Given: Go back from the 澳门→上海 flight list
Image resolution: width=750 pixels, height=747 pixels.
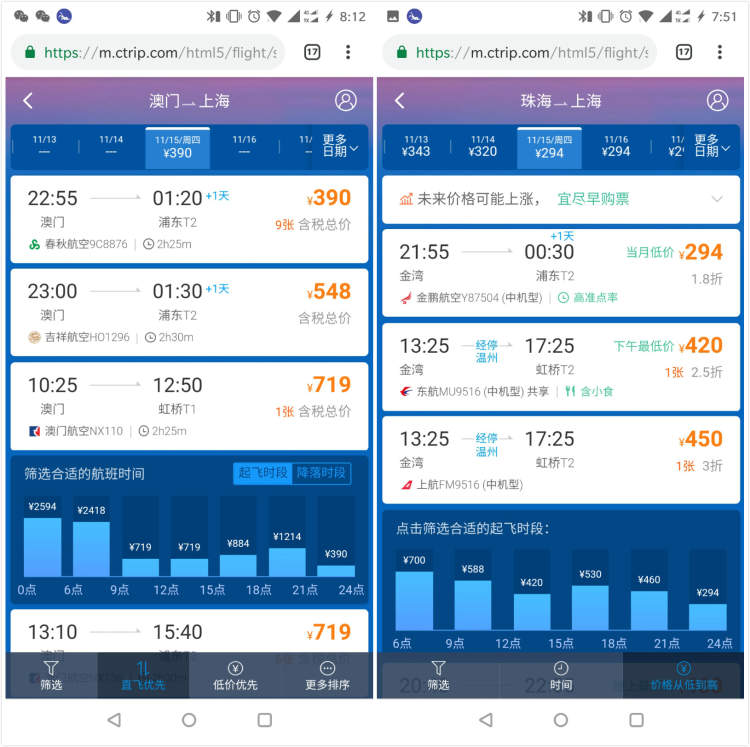Looking at the screenshot, I should coord(28,100).
